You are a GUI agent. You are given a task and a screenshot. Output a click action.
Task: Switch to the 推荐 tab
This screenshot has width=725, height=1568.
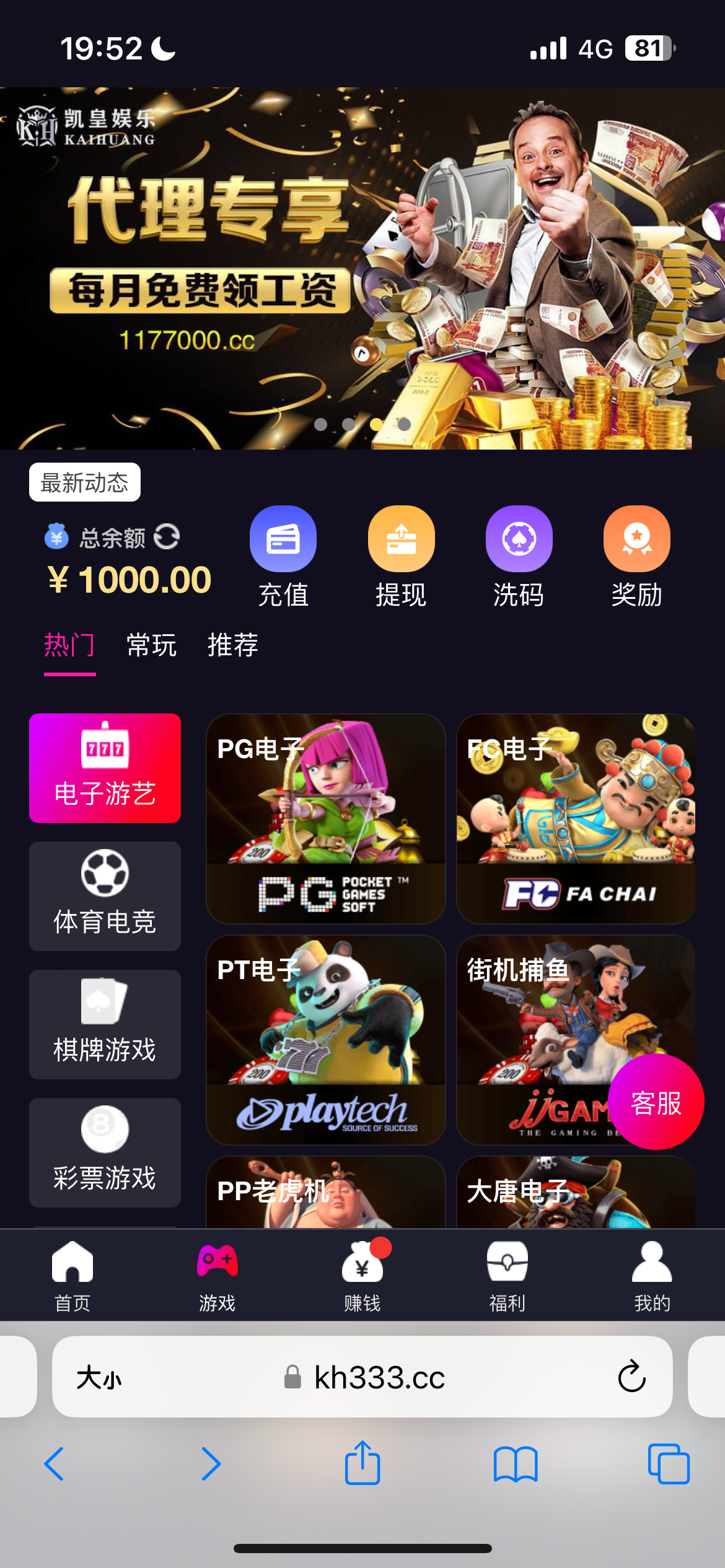click(x=232, y=645)
